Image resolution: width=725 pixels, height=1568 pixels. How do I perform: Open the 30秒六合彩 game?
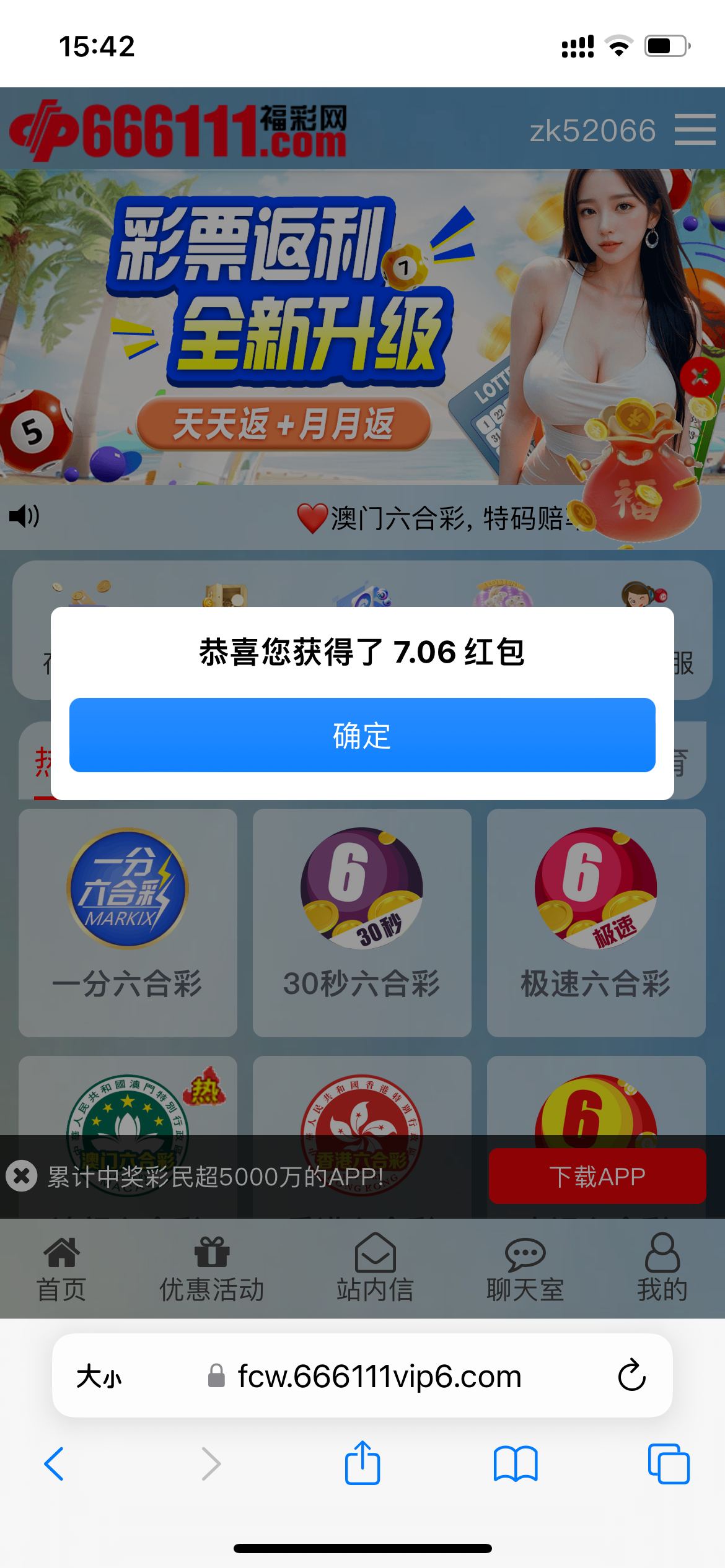[362, 921]
